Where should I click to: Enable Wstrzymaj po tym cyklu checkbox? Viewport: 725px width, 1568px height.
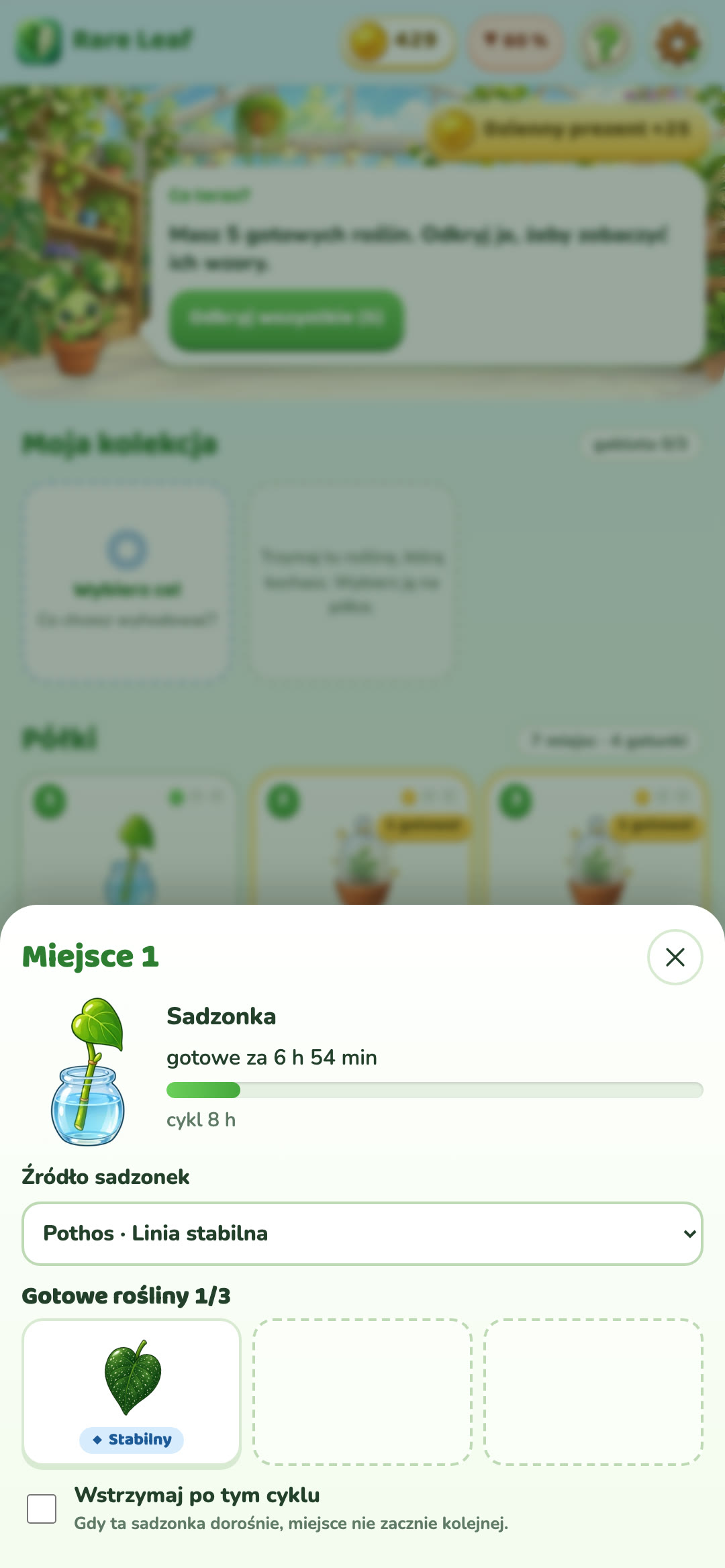coord(42,1509)
